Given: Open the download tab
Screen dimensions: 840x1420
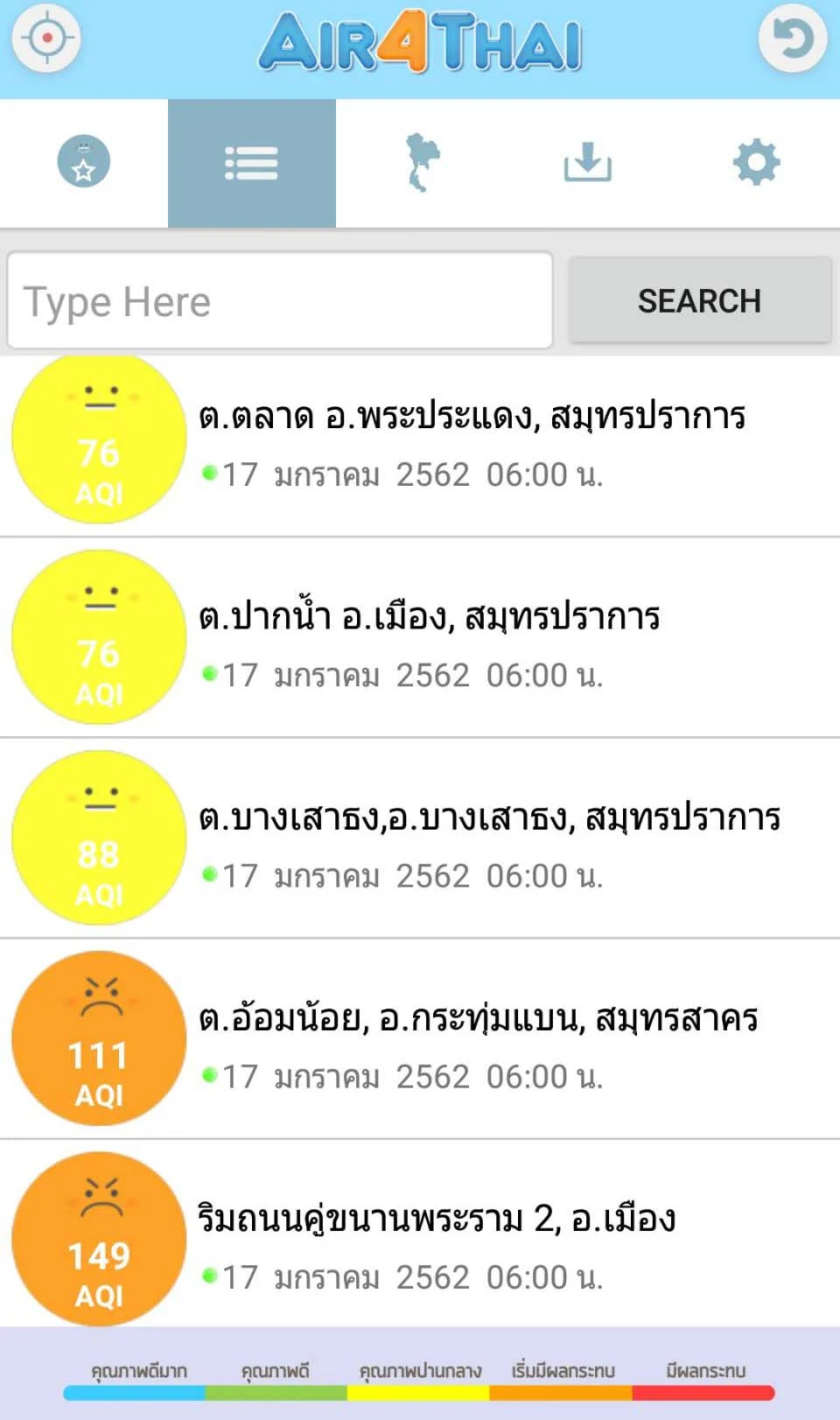Looking at the screenshot, I should point(587,162).
